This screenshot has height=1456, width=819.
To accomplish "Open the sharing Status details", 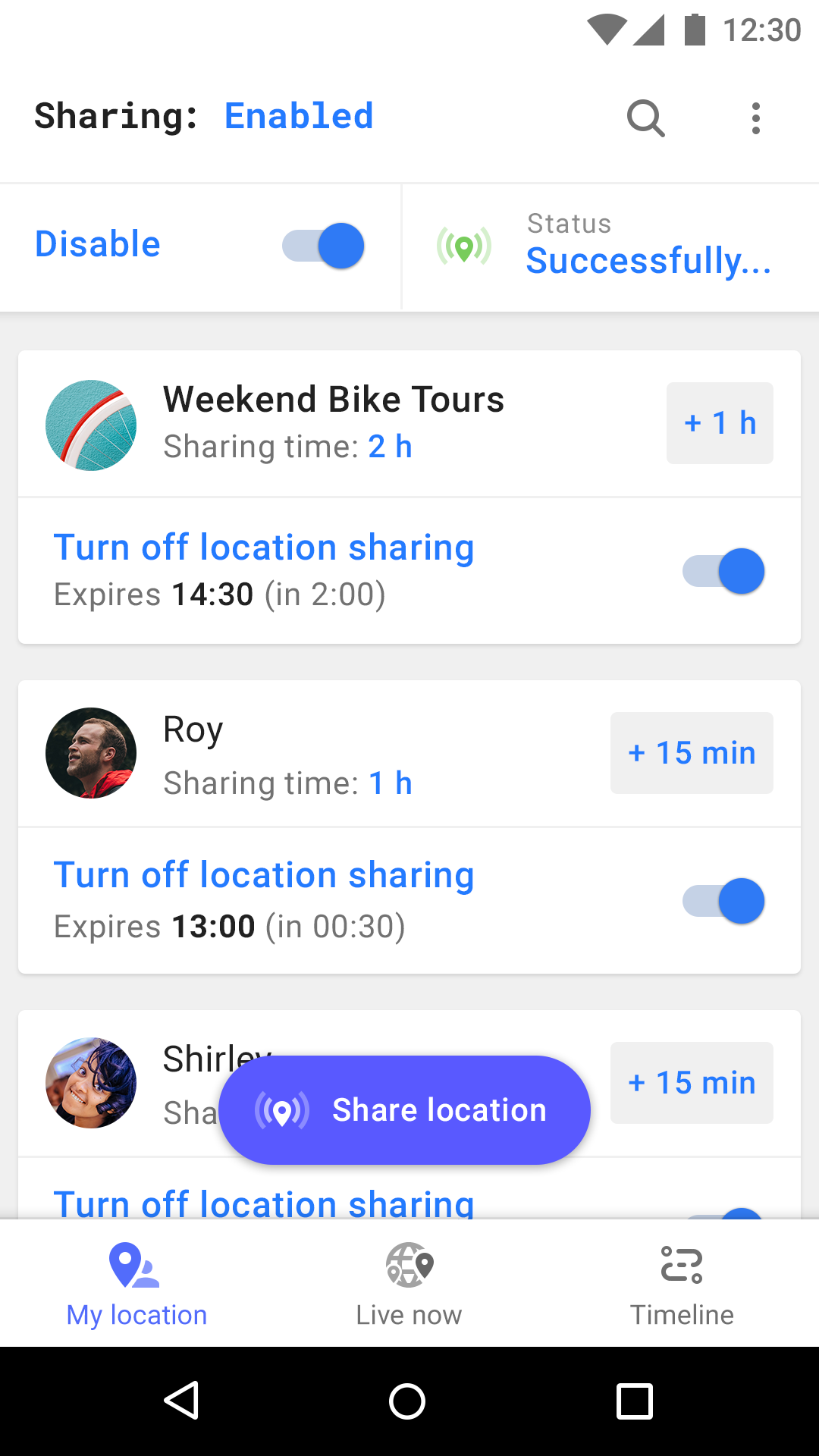I will (x=610, y=247).
